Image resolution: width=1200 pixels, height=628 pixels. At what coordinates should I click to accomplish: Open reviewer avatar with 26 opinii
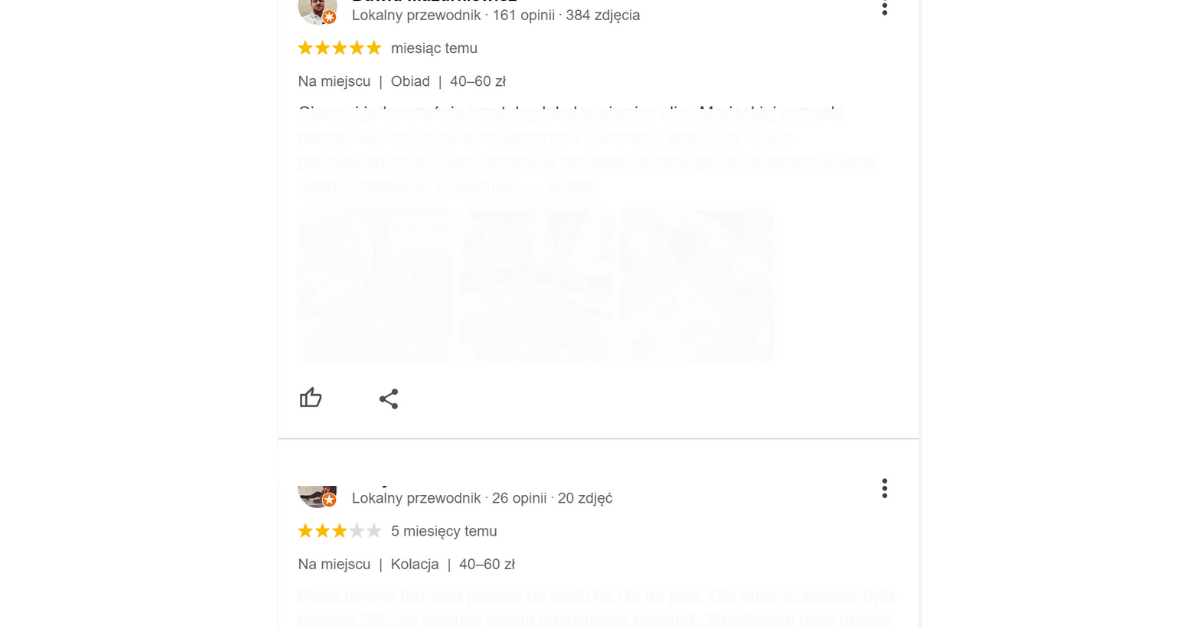click(317, 495)
